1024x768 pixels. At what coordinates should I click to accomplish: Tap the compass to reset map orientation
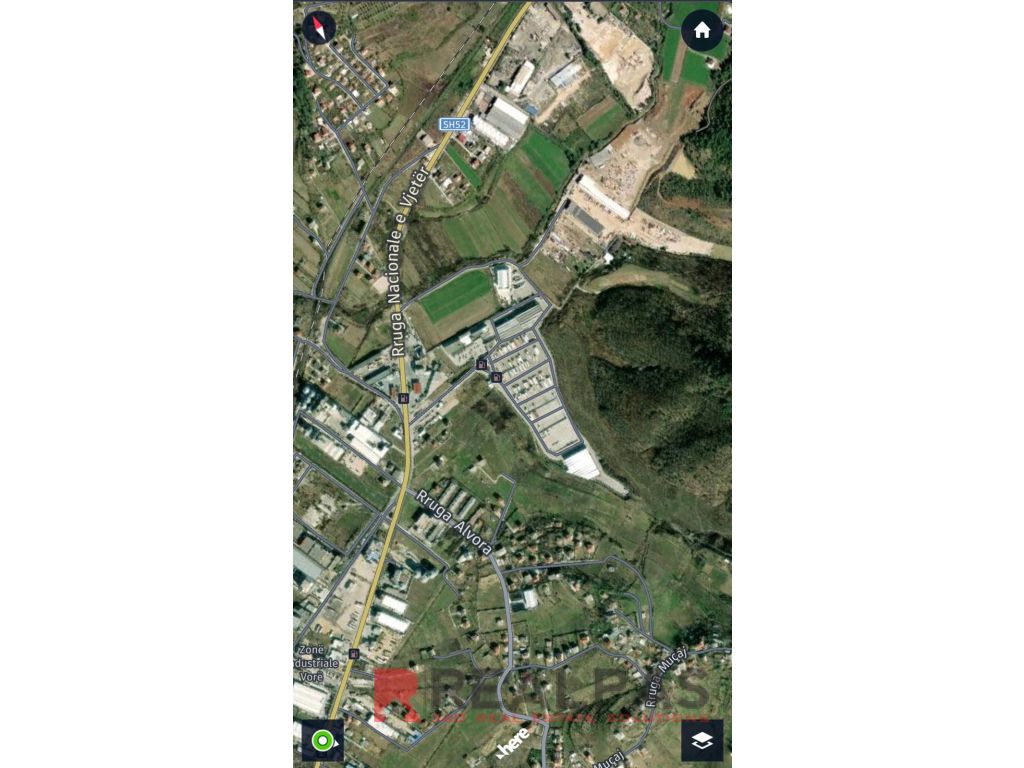tap(319, 27)
